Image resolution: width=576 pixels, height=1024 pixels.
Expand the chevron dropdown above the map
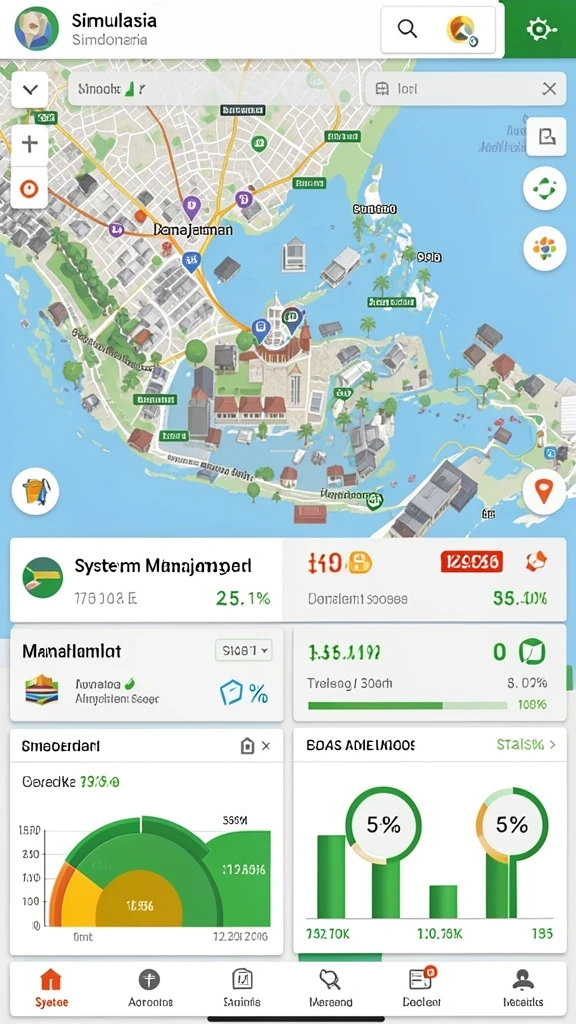(x=30, y=89)
